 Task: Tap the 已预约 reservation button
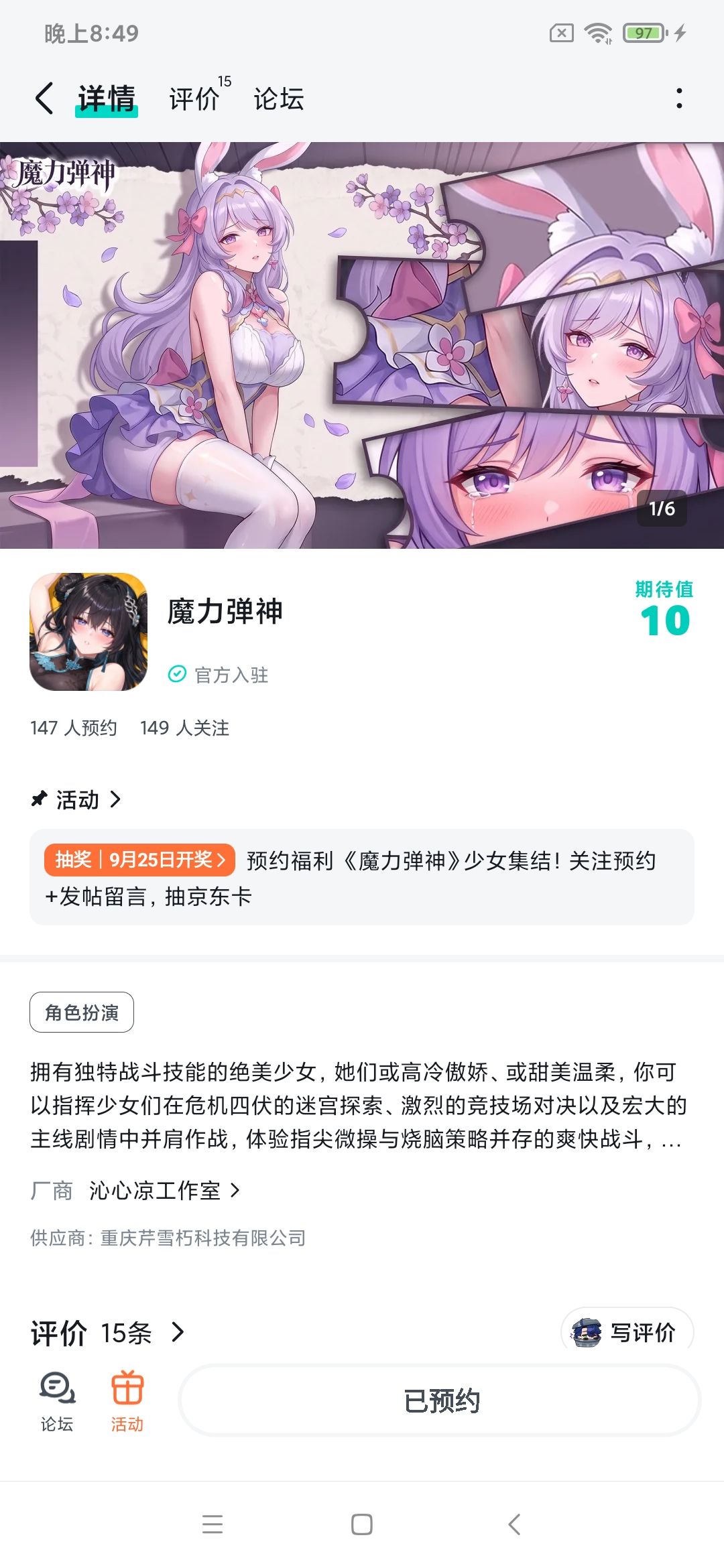tap(440, 1400)
